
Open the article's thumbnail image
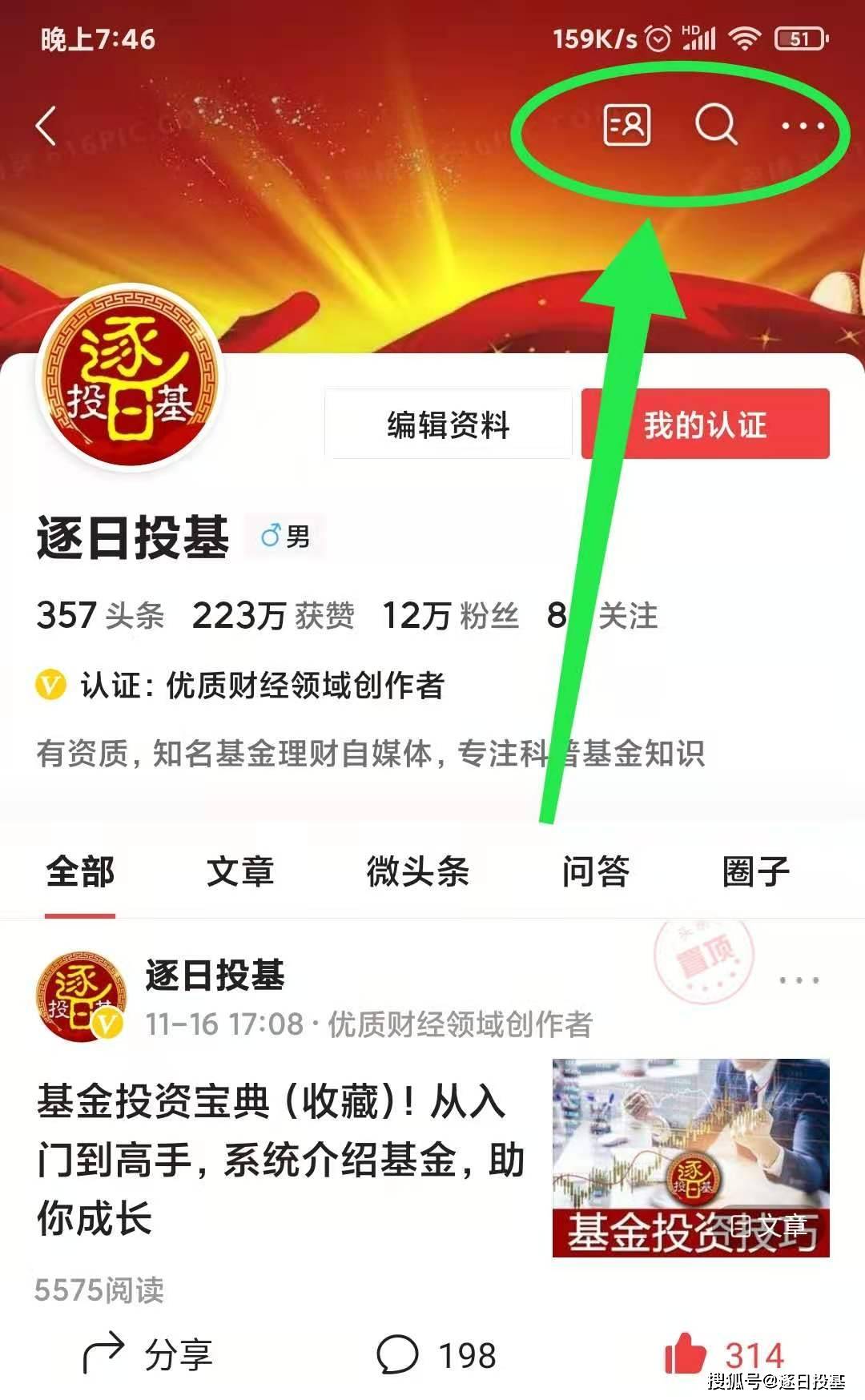click(x=690, y=1158)
